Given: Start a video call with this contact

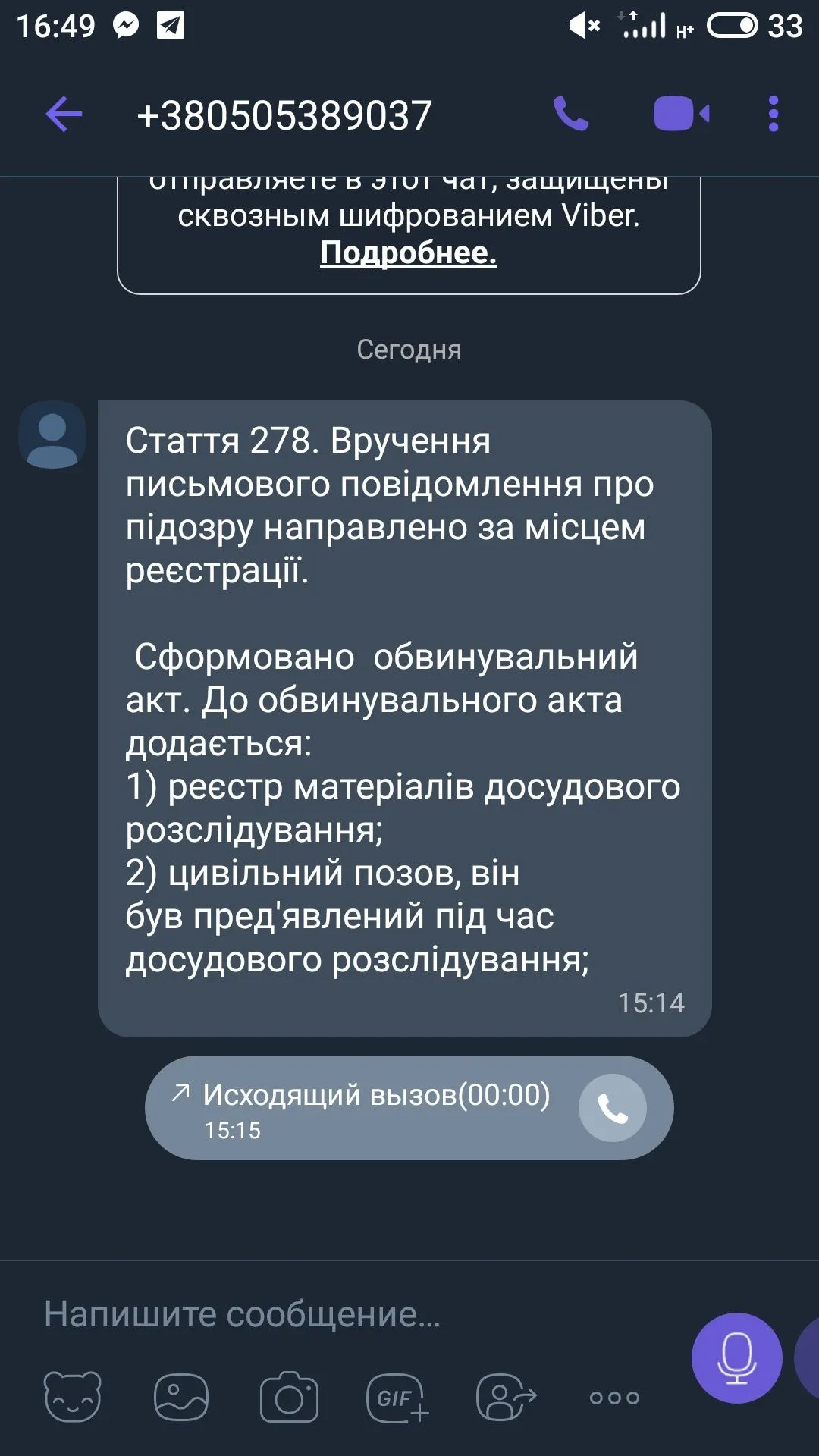Looking at the screenshot, I should pos(681,115).
